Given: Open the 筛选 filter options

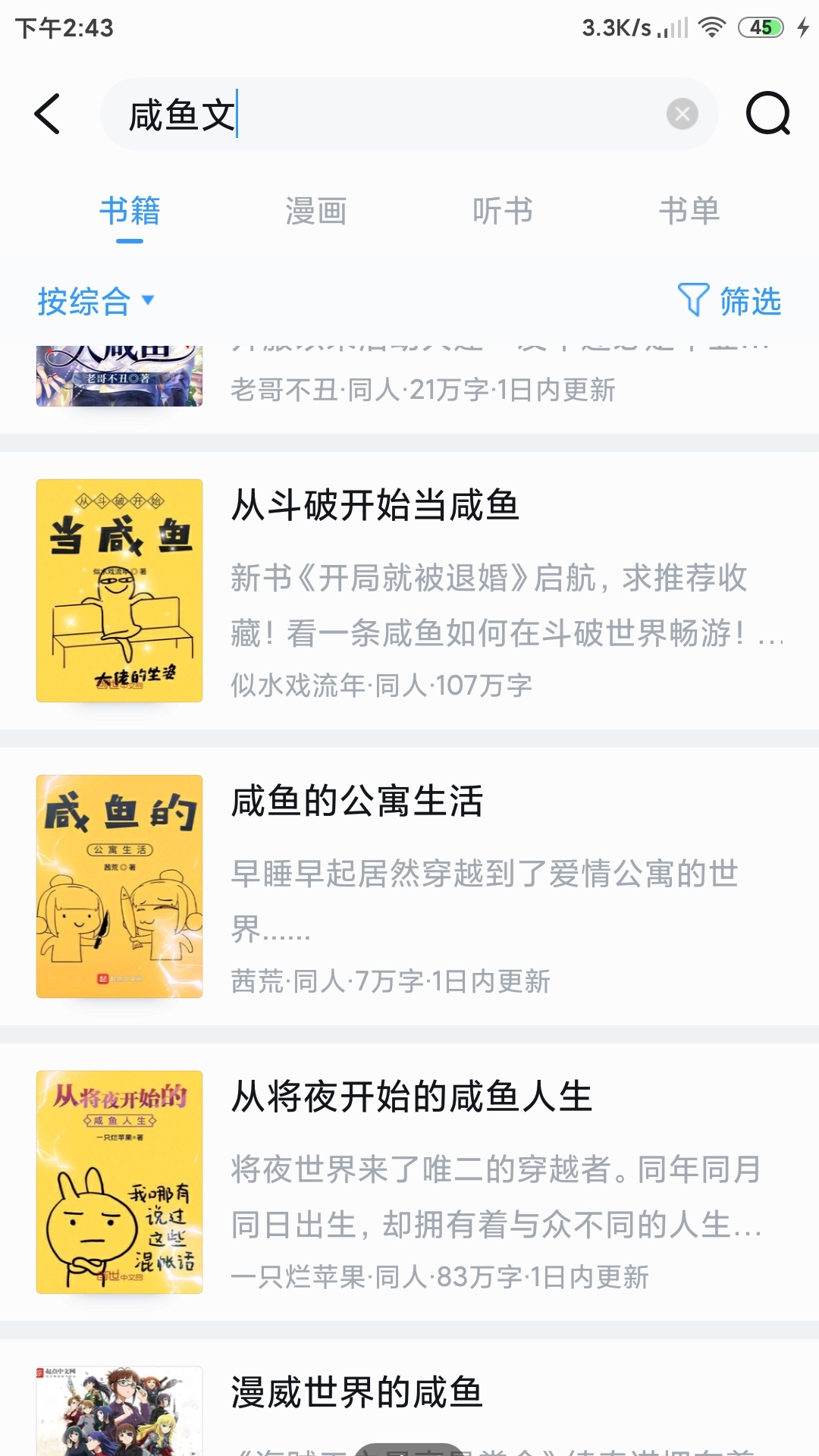Looking at the screenshot, I should (x=730, y=301).
